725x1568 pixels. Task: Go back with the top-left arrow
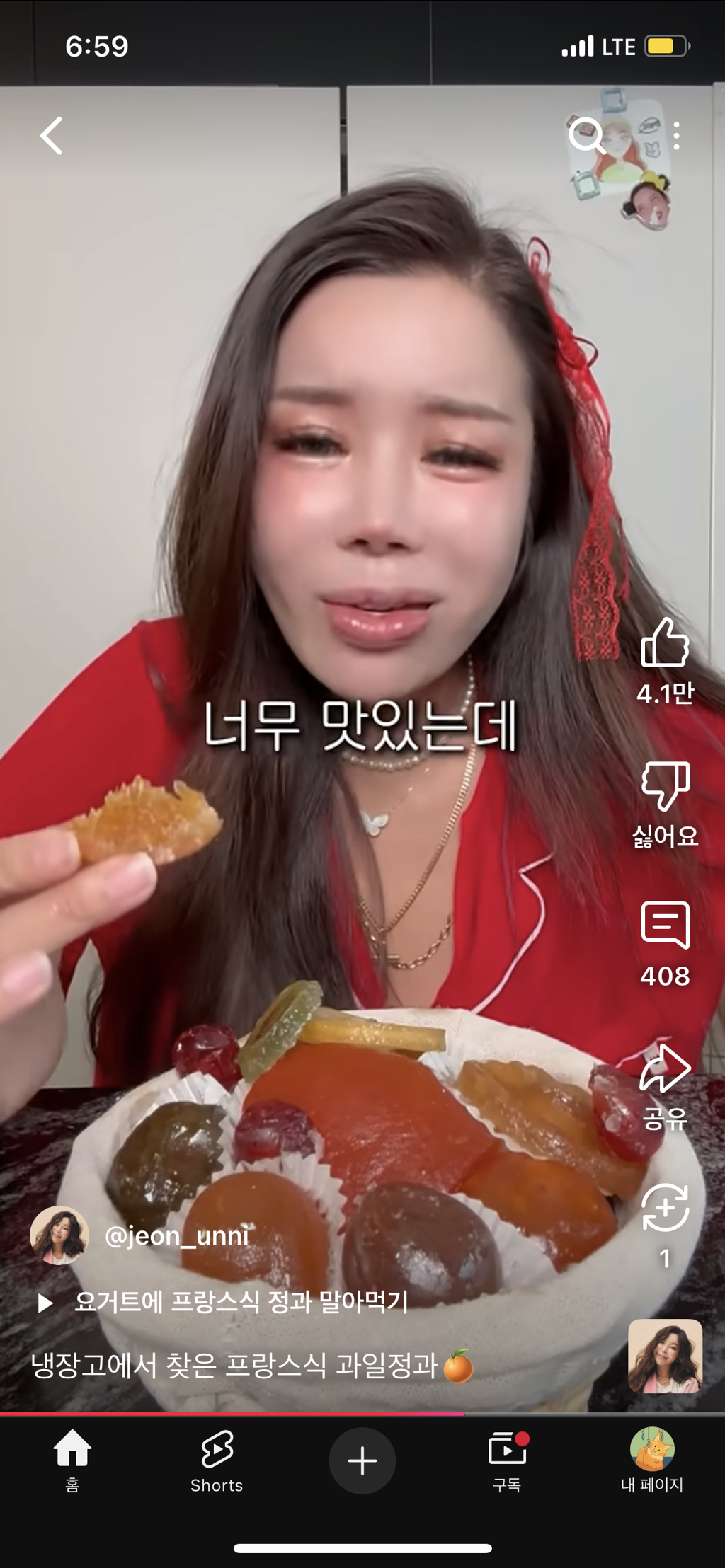(x=52, y=136)
